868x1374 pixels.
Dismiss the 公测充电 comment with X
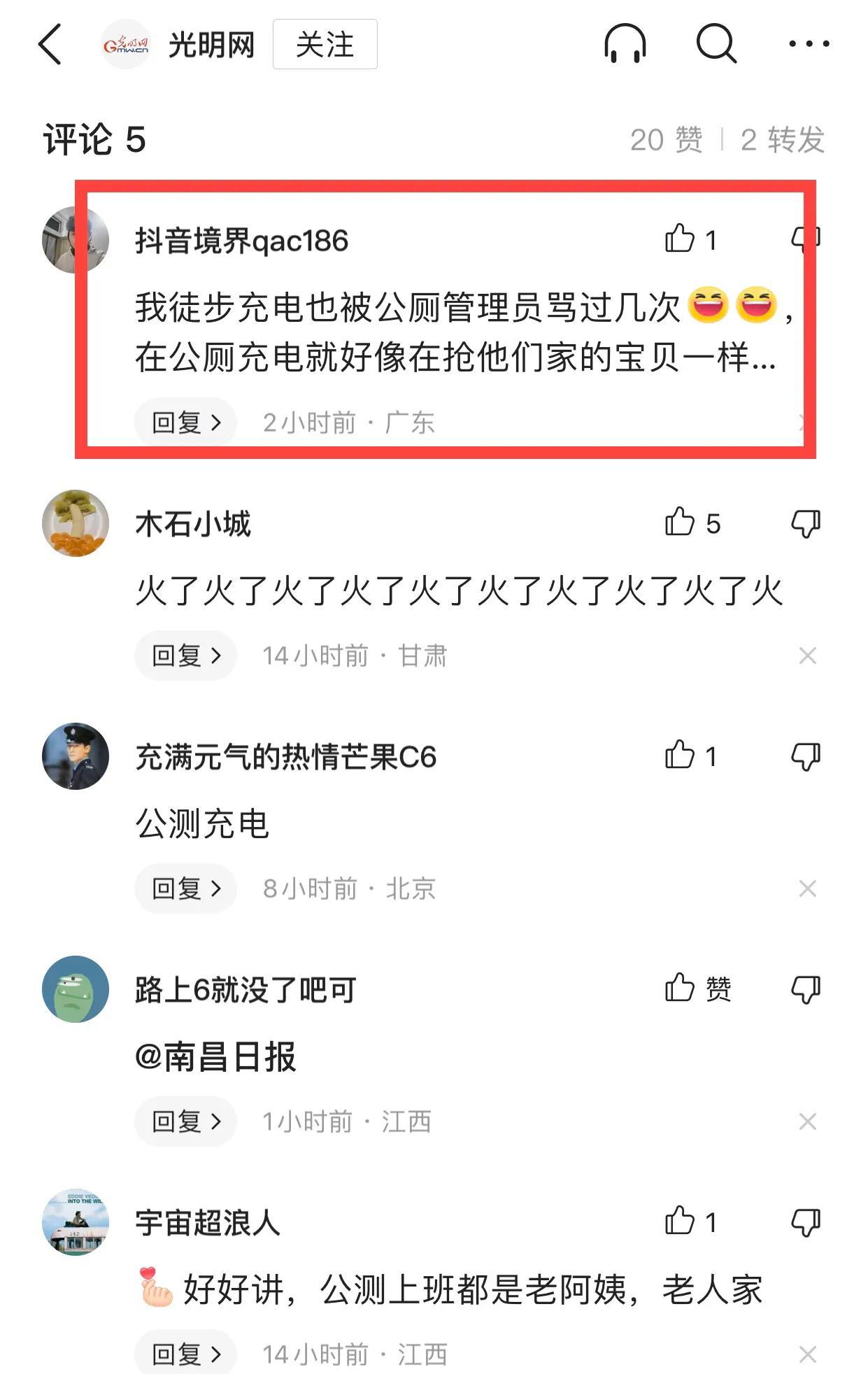(x=807, y=888)
